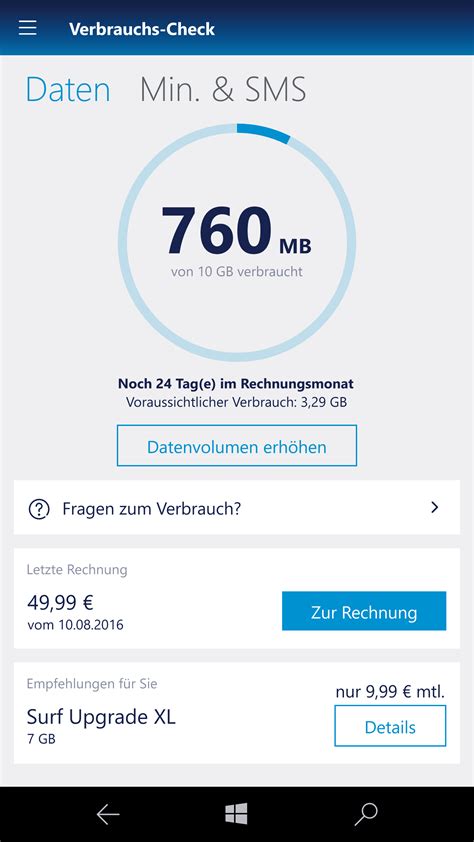This screenshot has width=474, height=842.
Task: Open system search magnifier
Action: pyautogui.click(x=366, y=814)
